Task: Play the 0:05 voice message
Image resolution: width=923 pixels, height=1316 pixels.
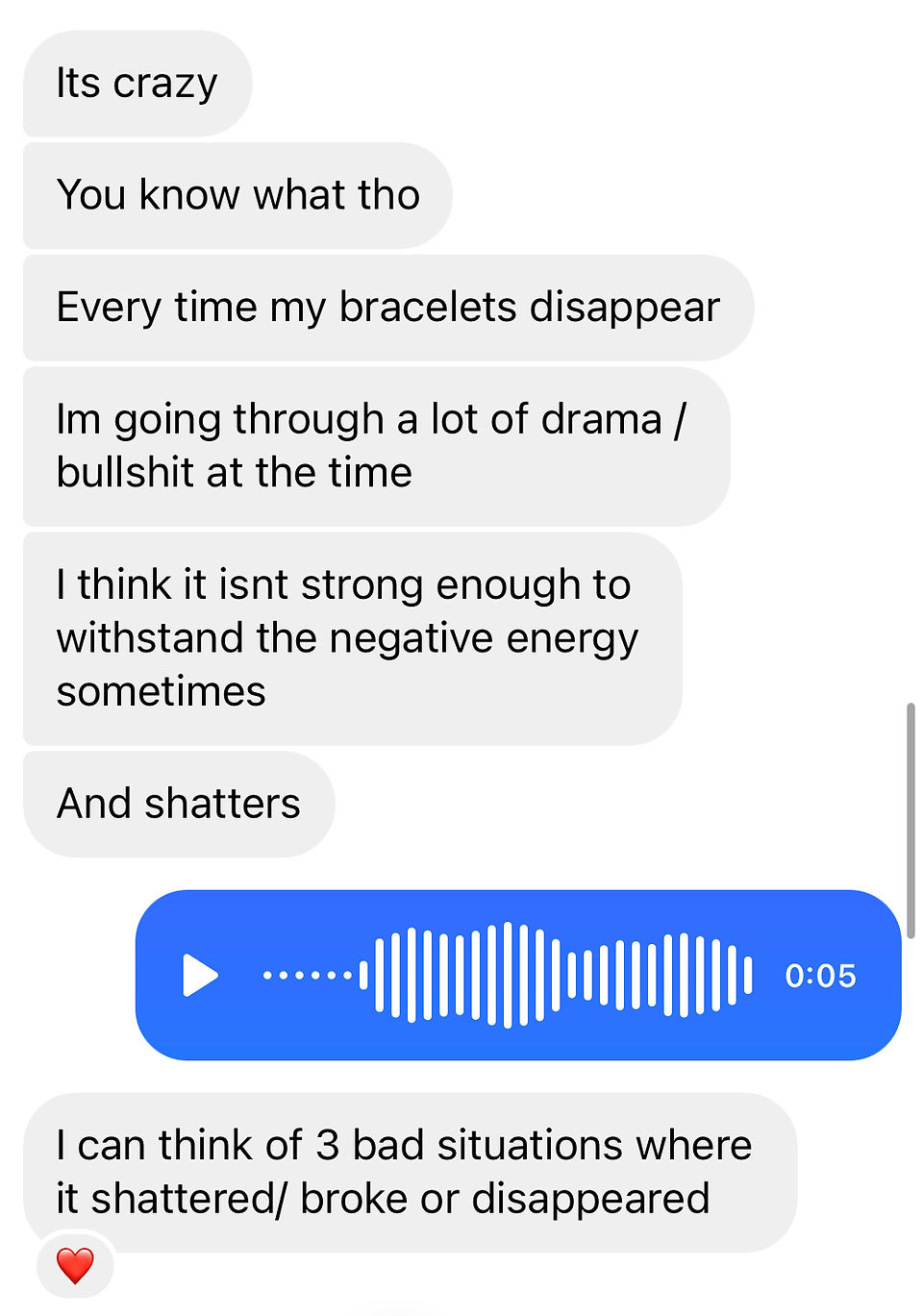Action: tap(201, 976)
